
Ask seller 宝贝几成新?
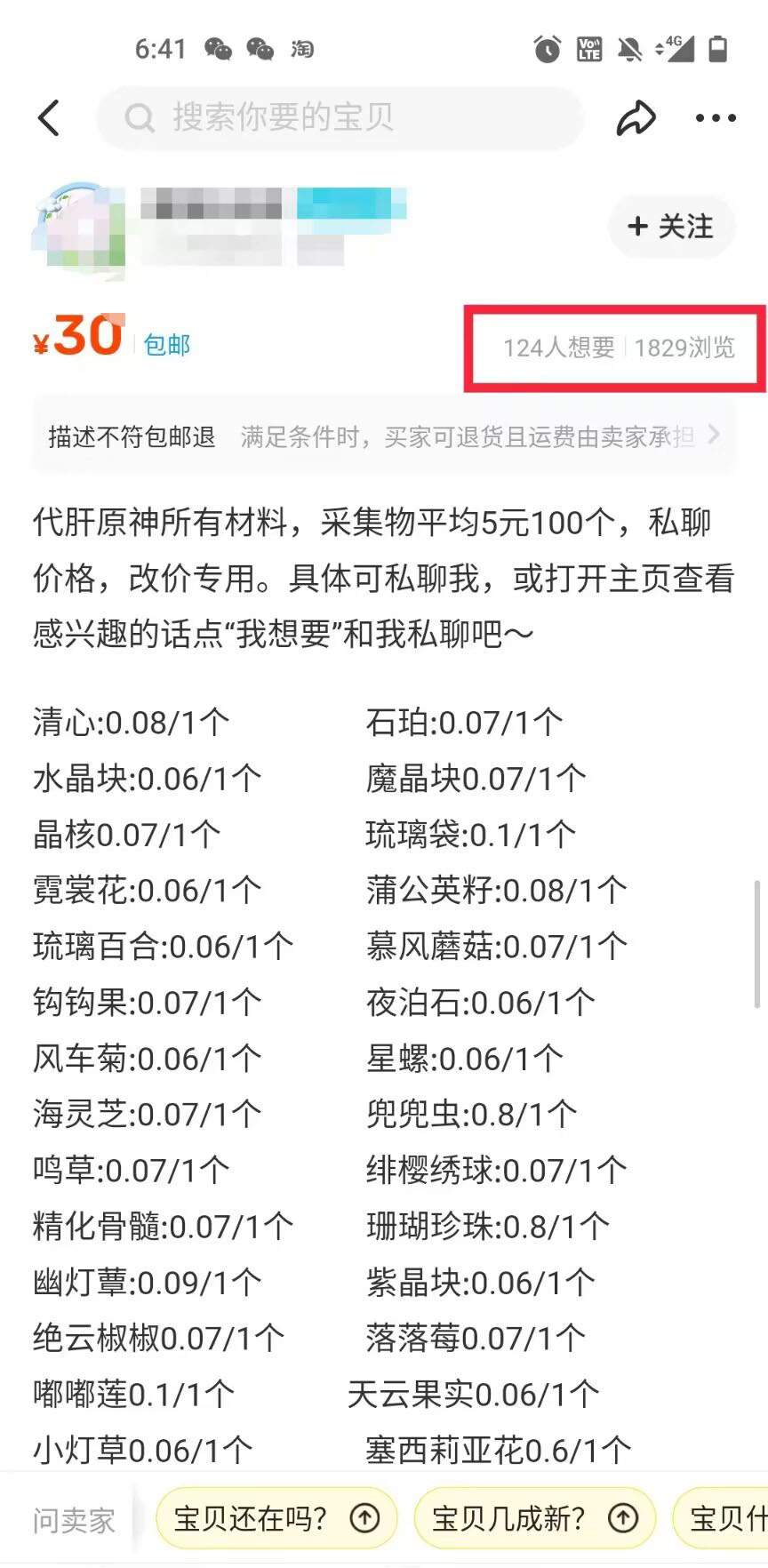[x=534, y=1518]
